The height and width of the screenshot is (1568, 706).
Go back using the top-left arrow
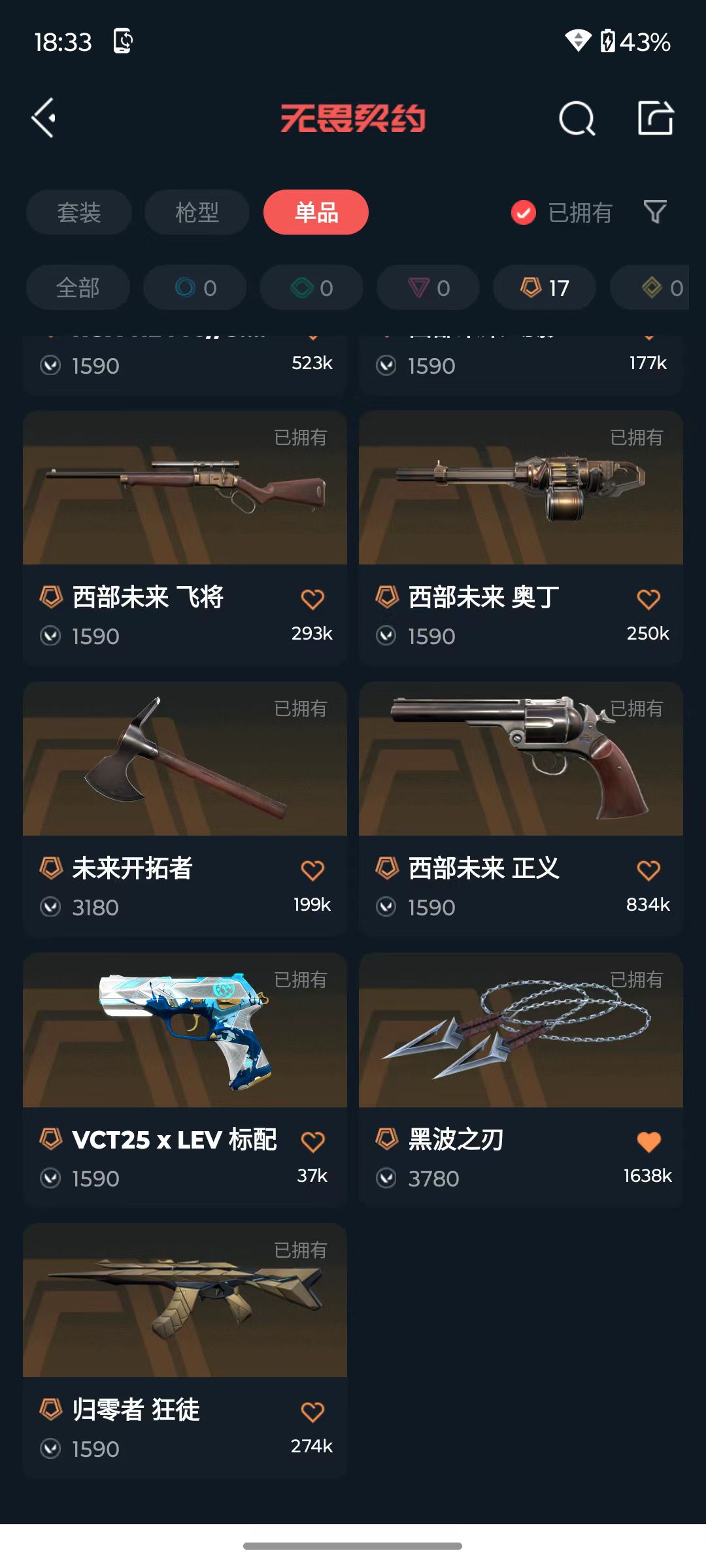pyautogui.click(x=44, y=118)
